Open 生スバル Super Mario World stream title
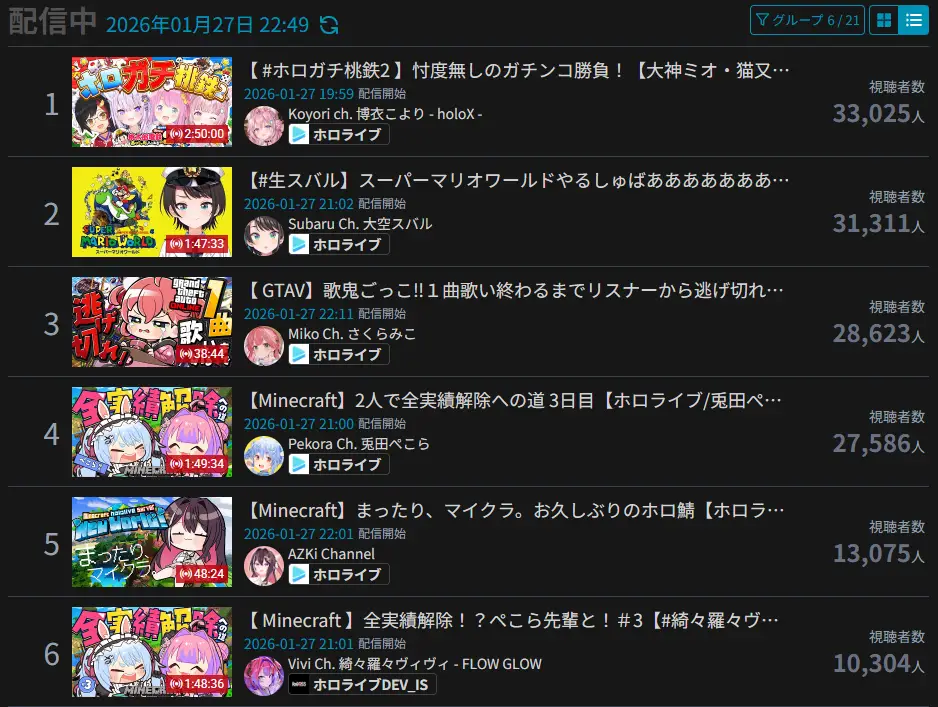938x707 pixels. click(517, 181)
